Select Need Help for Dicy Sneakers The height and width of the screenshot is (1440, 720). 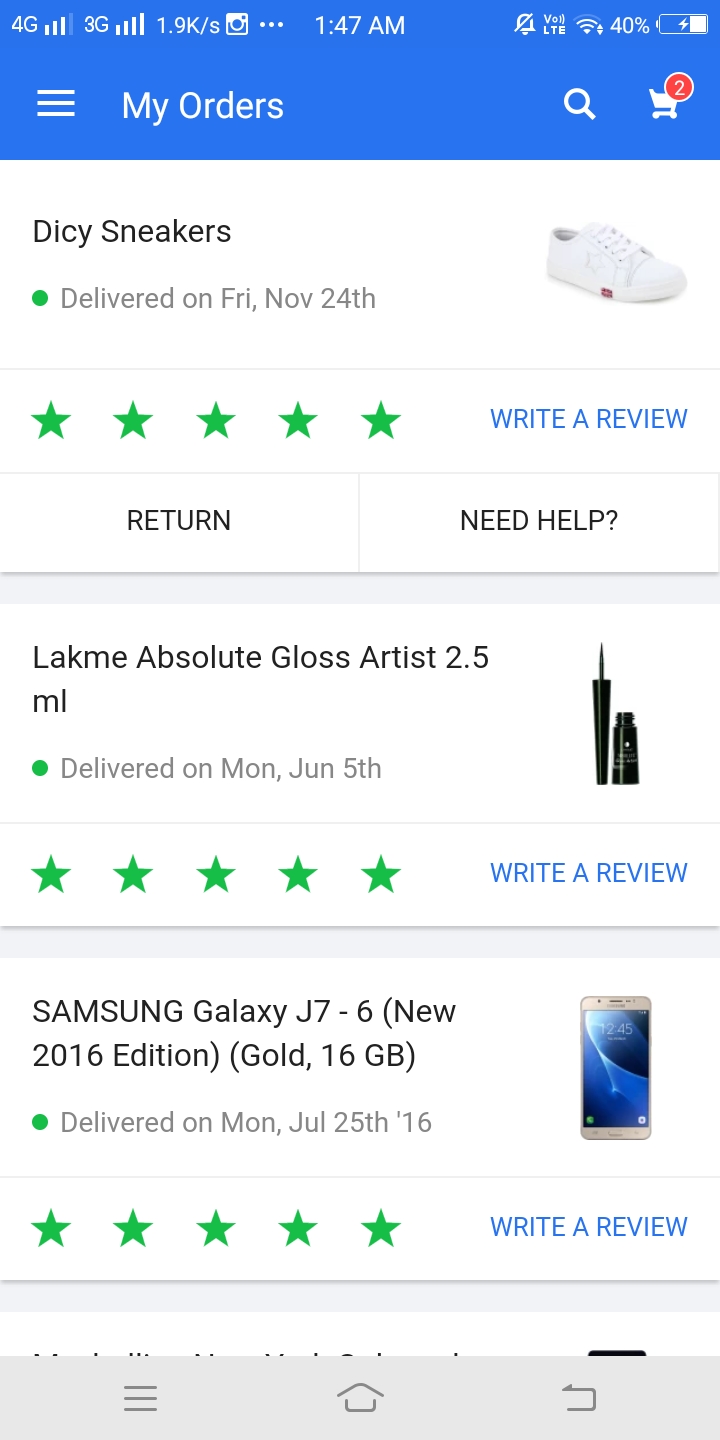[539, 521]
